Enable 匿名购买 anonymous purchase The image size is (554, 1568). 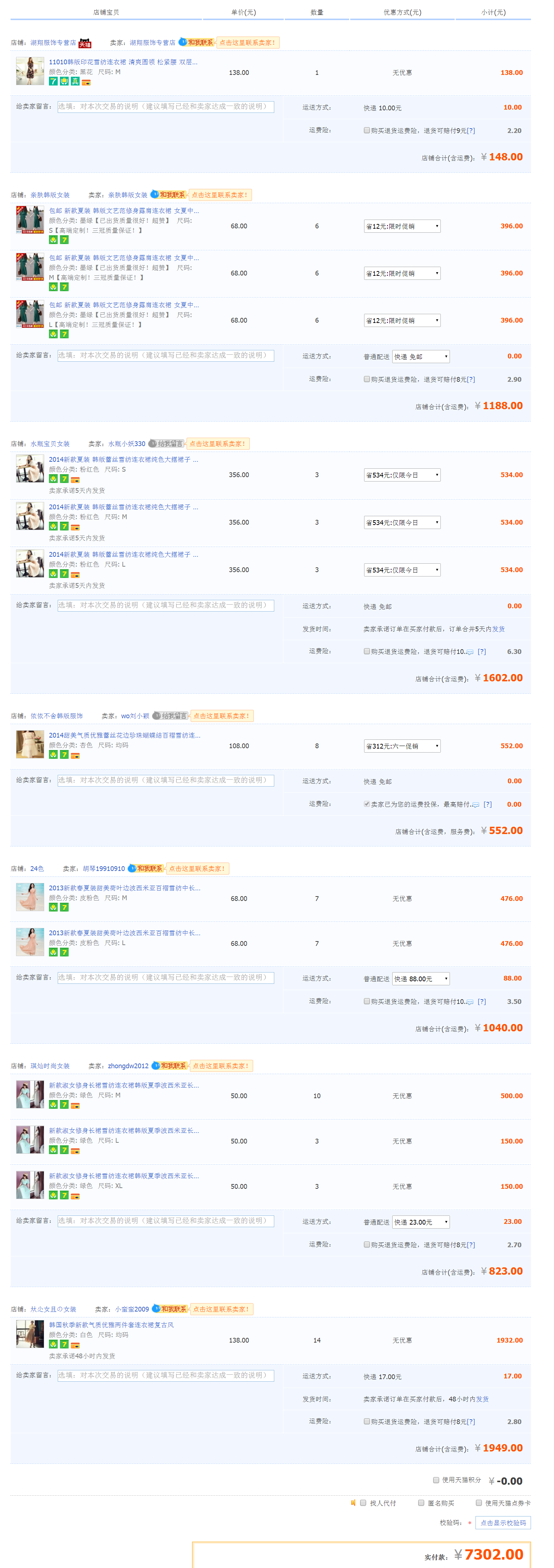pyautogui.click(x=421, y=1503)
